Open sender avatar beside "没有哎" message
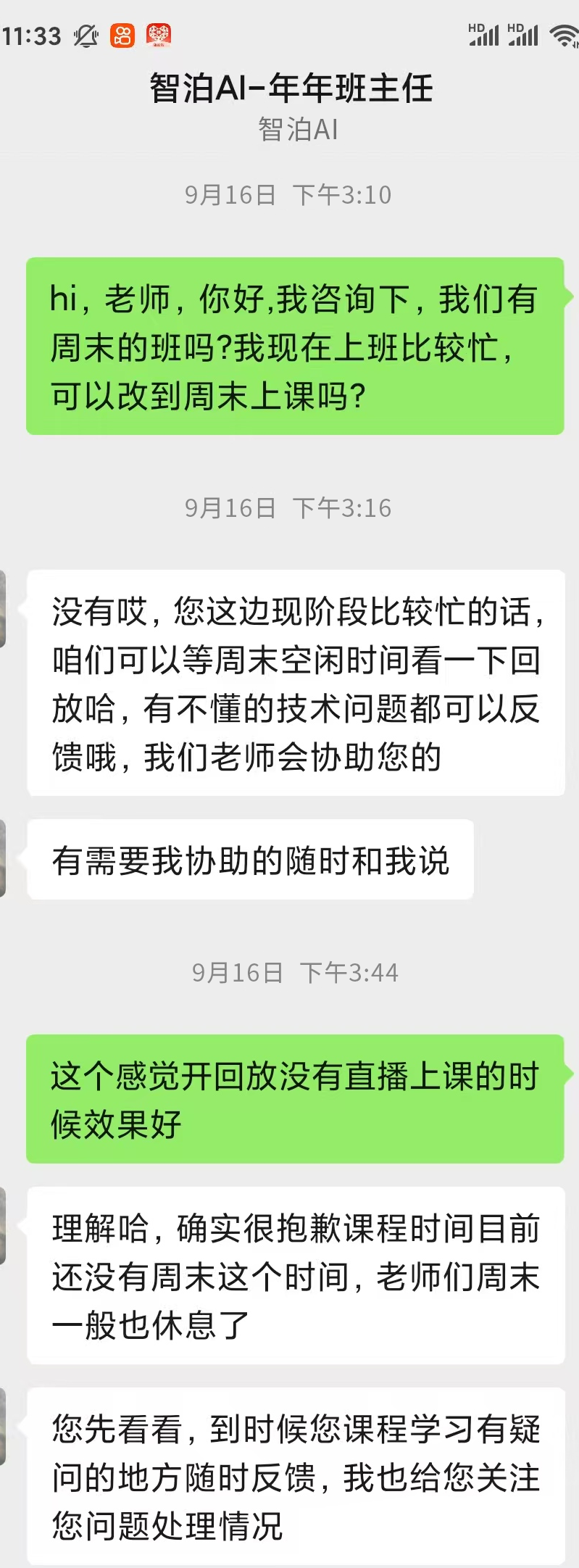The image size is (579, 1568). (x=3, y=609)
